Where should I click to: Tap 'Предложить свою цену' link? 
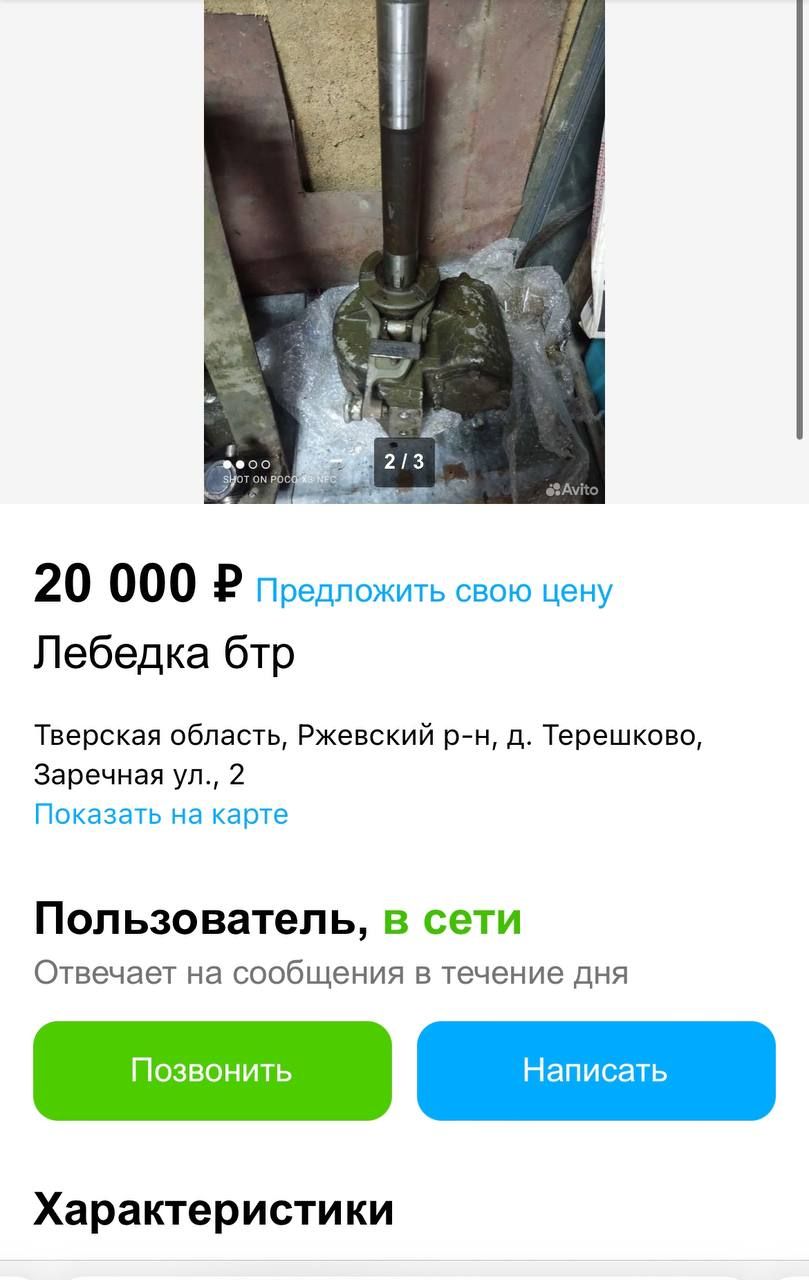(433, 590)
